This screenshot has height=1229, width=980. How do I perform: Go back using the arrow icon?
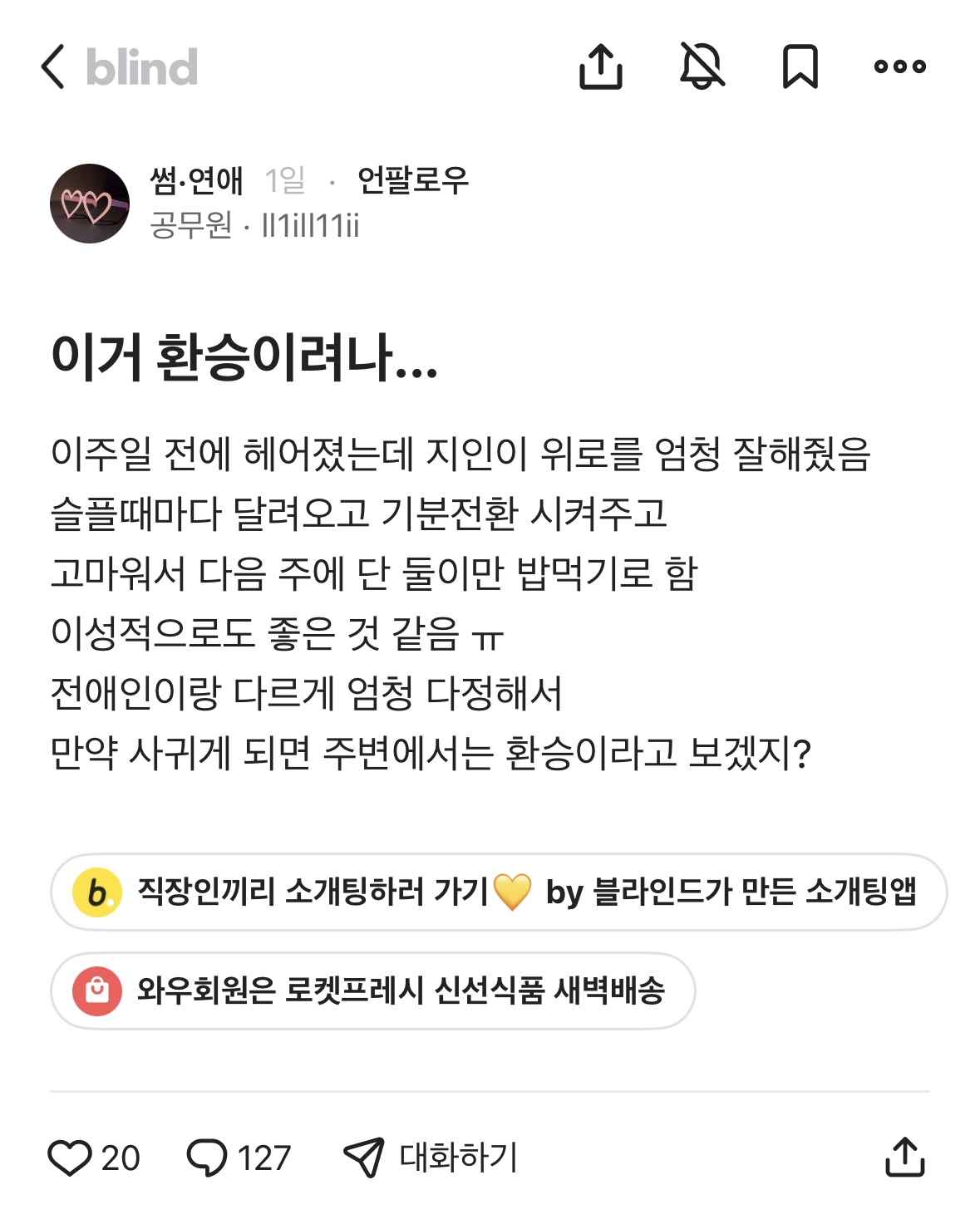pos(53,66)
